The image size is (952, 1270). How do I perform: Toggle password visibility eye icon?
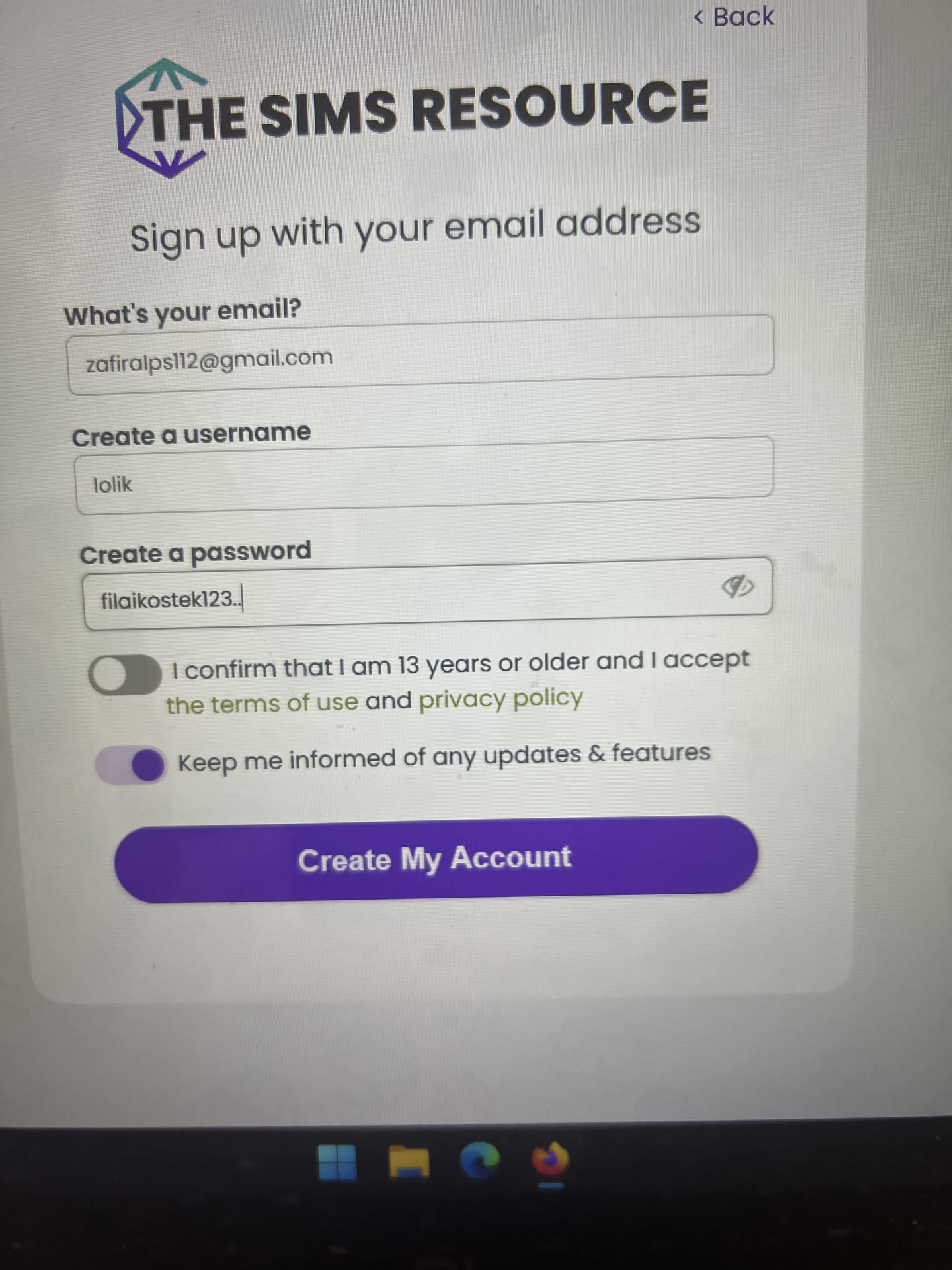point(736,587)
